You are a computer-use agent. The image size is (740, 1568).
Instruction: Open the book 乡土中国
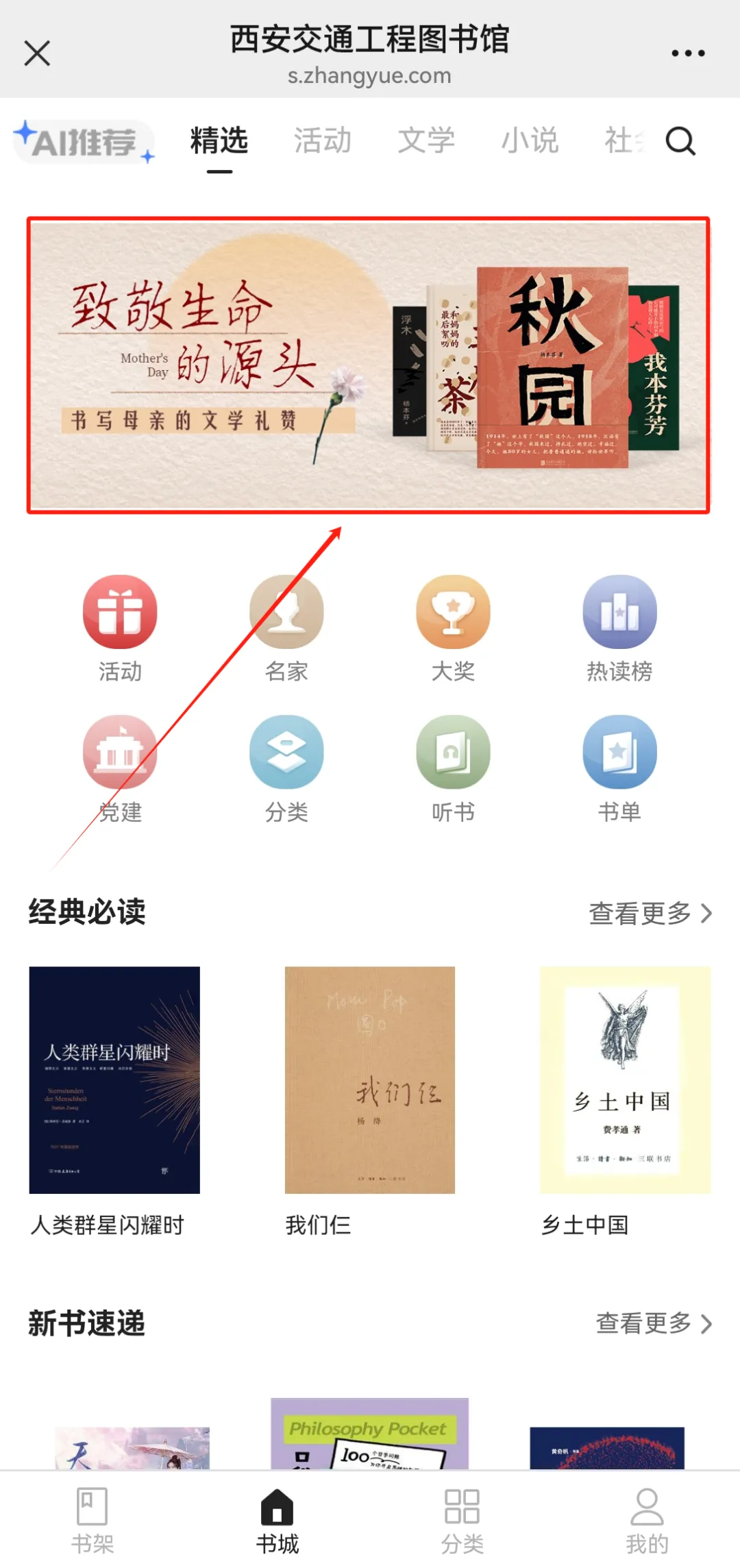click(625, 1080)
